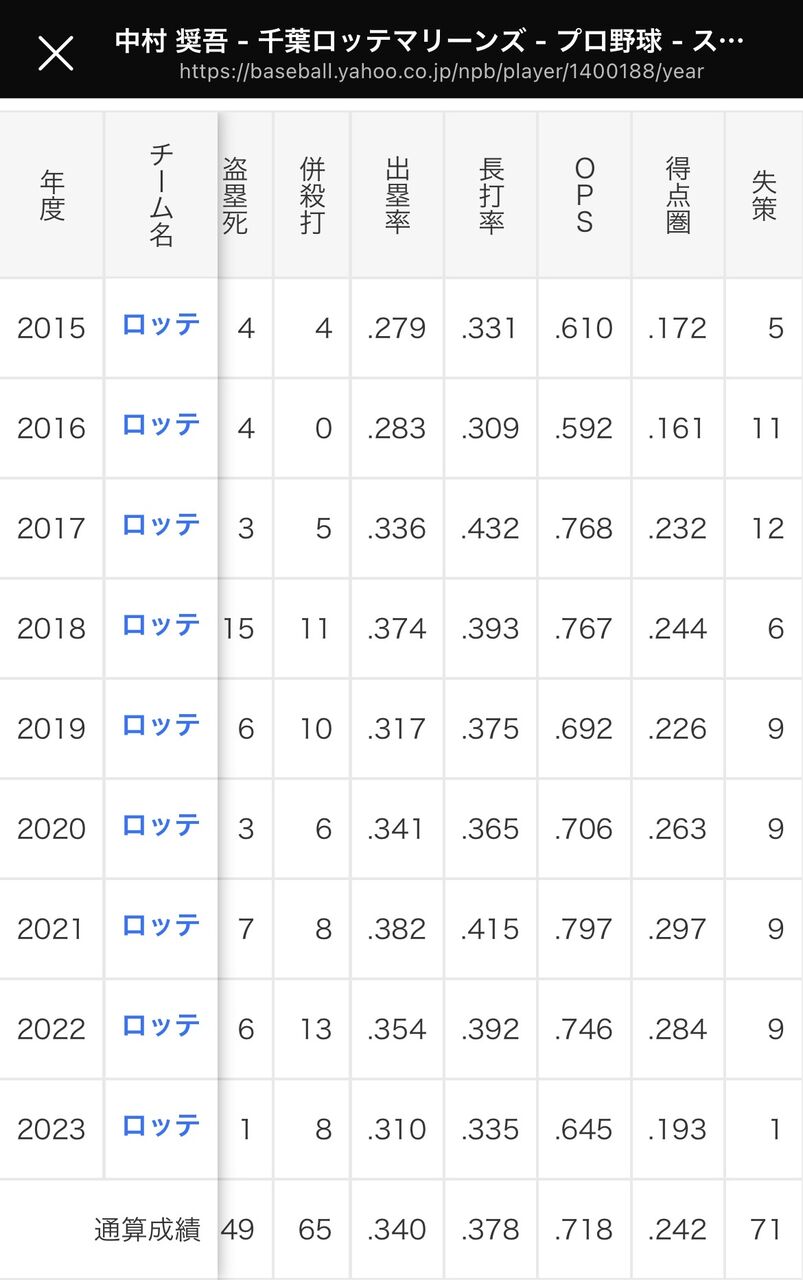Open the ロッテ team link for 2021
Image resolution: width=803 pixels, height=1280 pixels.
(161, 926)
